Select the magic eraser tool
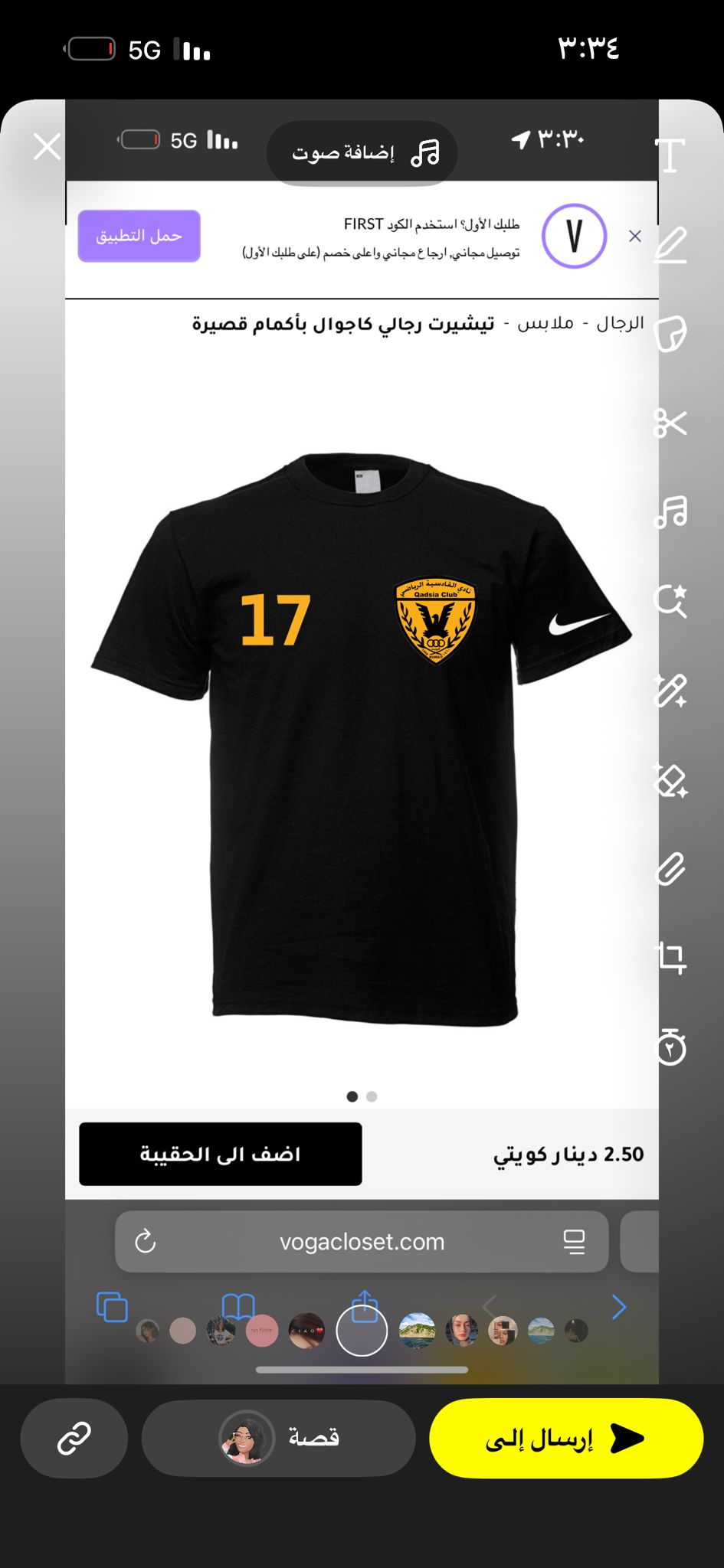This screenshot has width=724, height=1568. click(670, 780)
